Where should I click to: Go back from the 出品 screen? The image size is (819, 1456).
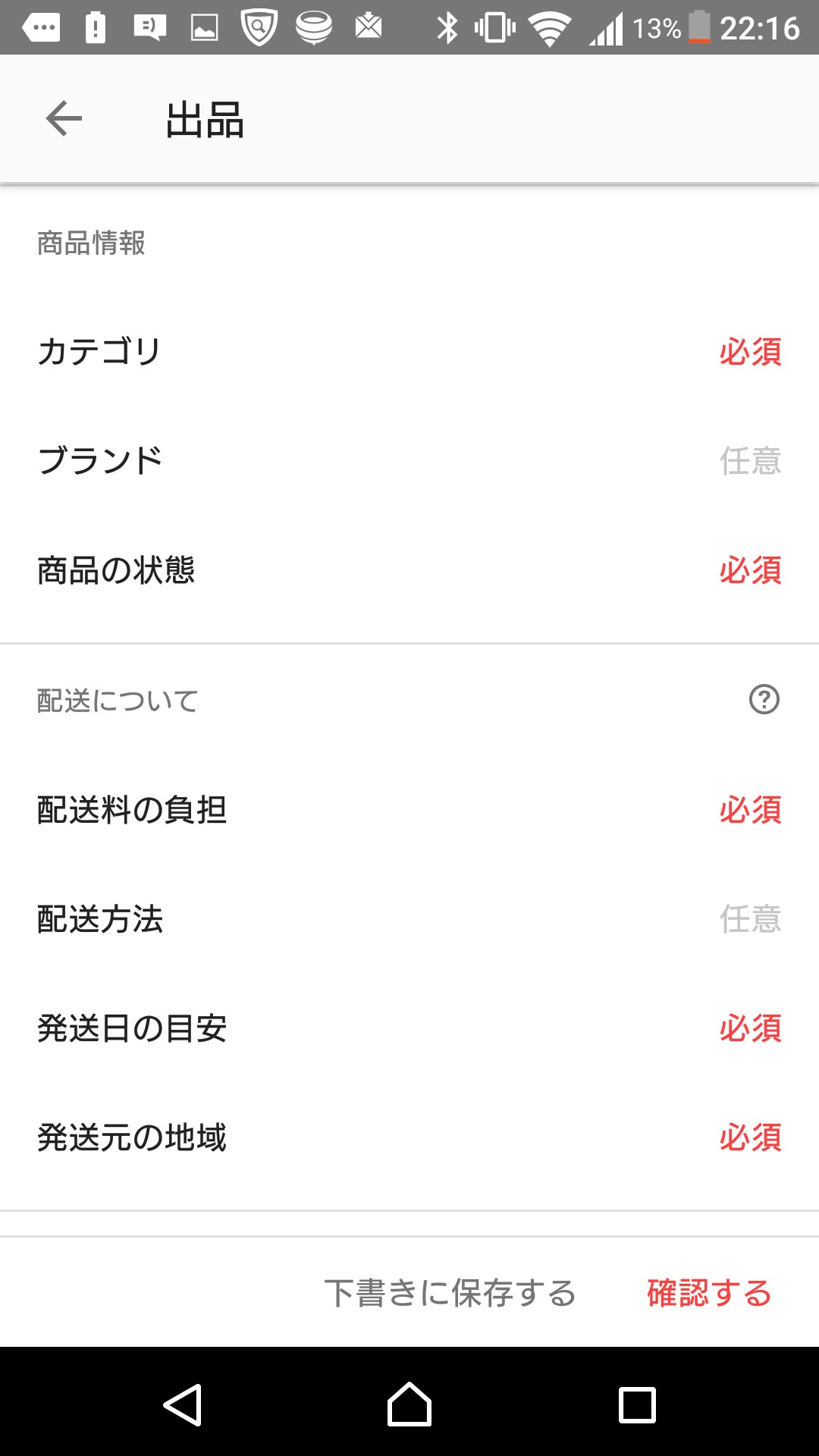tap(64, 119)
